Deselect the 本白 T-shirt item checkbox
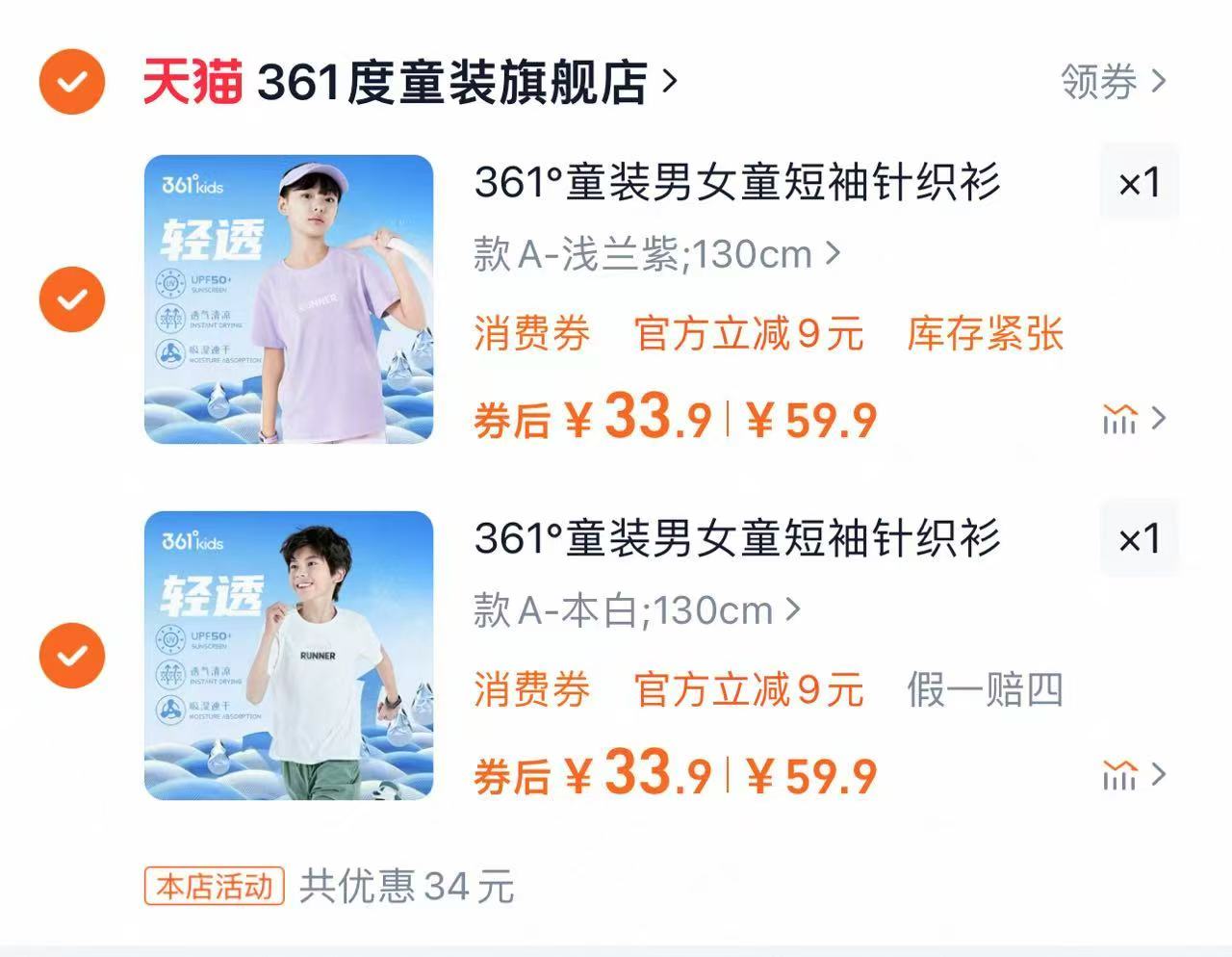Screen dimensions: 1232x957 pos(72,656)
